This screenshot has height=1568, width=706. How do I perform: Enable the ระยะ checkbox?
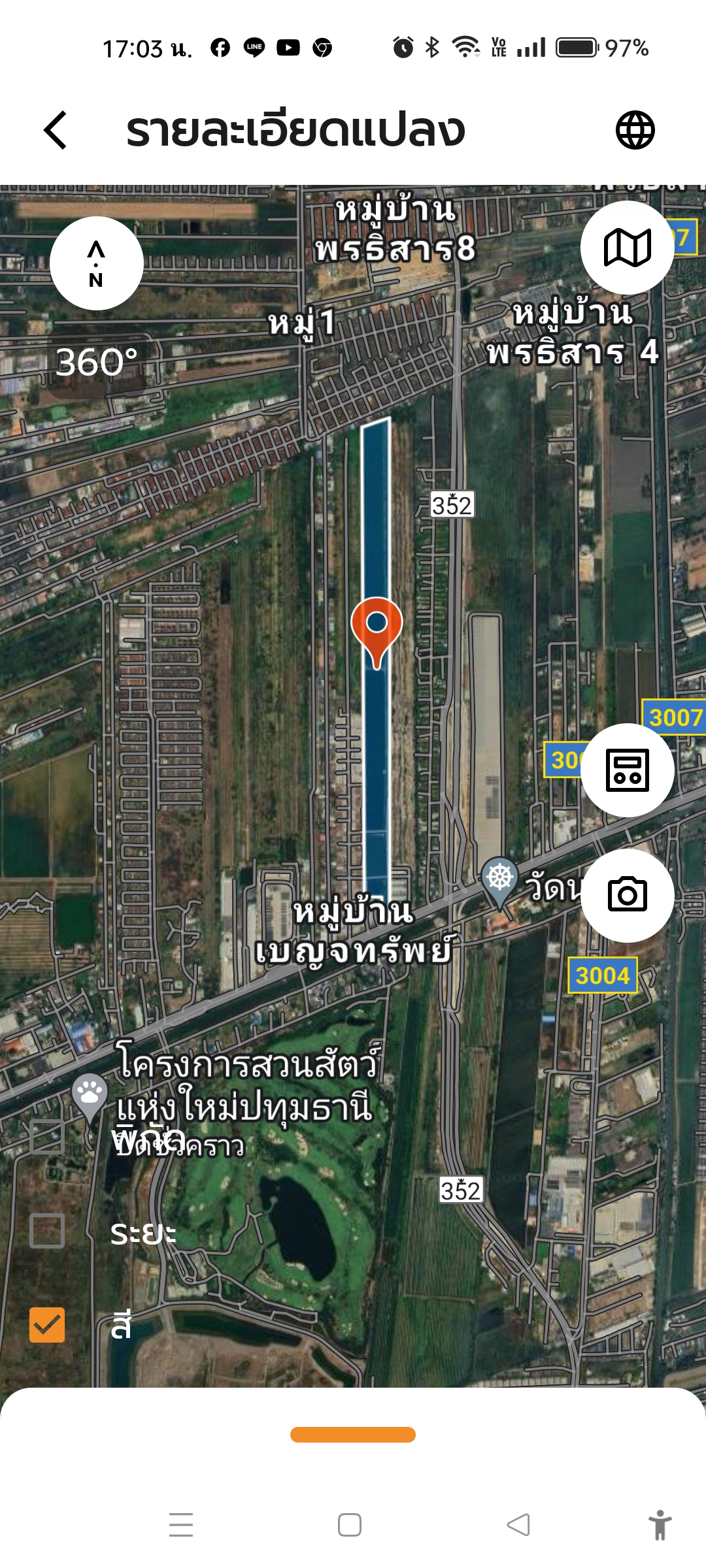[x=48, y=1231]
